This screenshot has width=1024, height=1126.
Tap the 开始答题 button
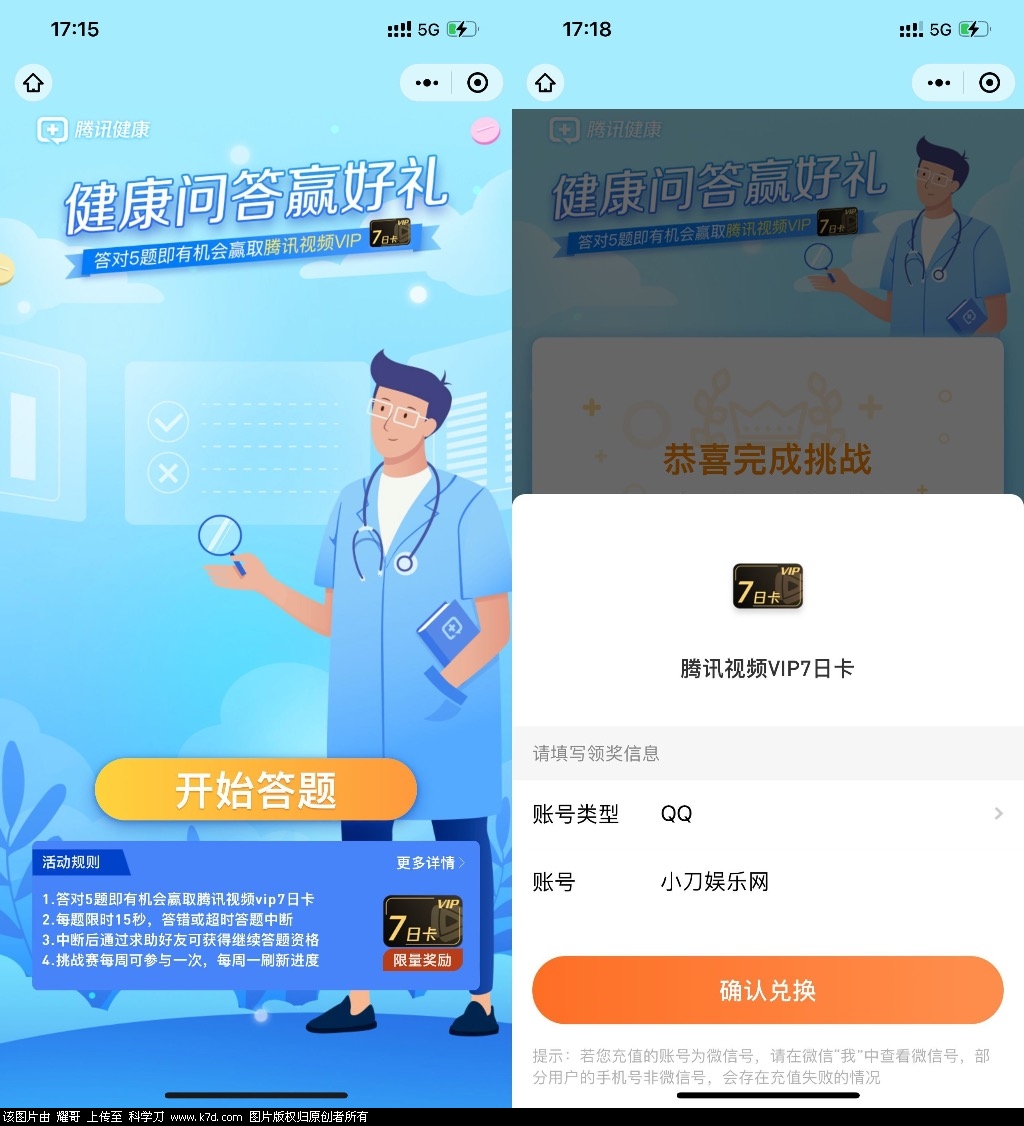(x=256, y=790)
